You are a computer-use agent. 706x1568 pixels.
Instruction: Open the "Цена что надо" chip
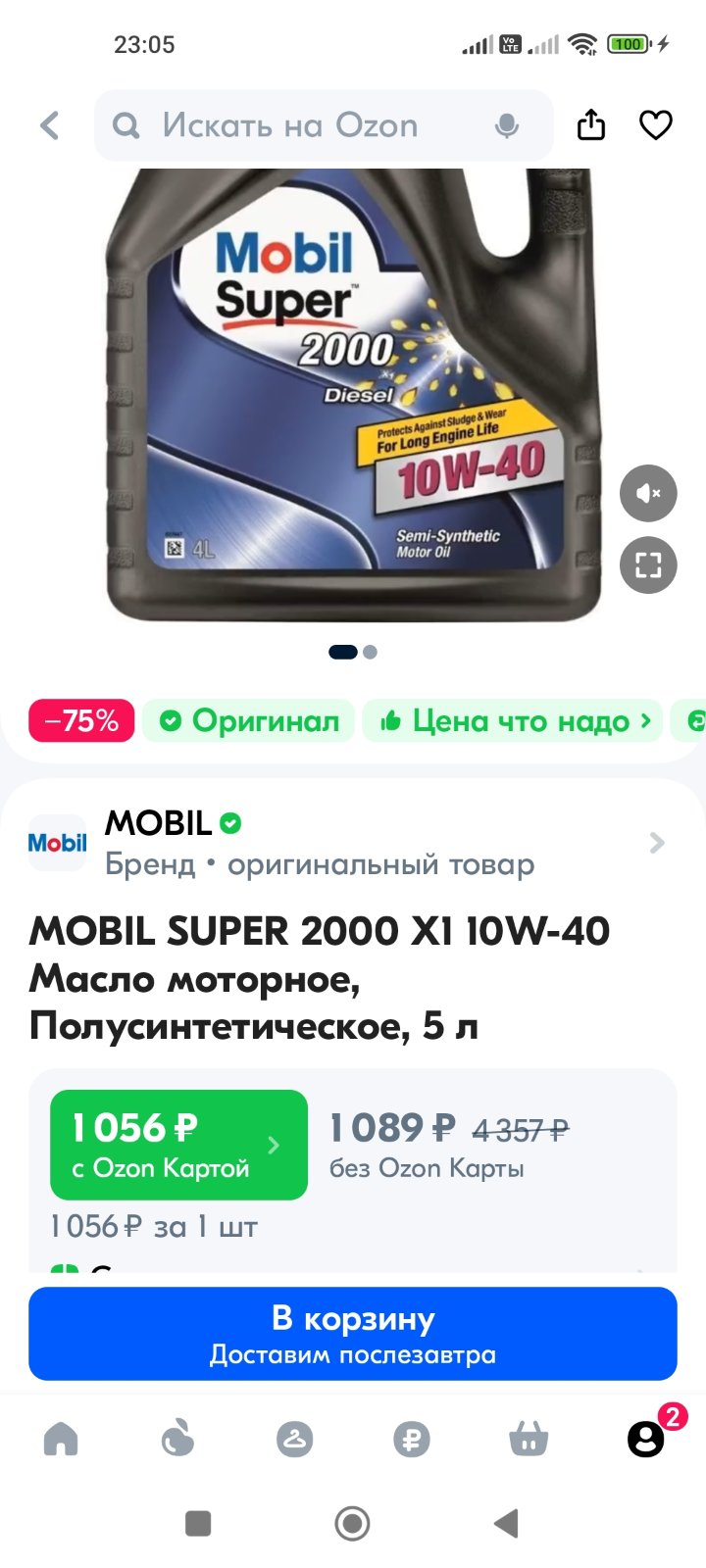point(513,721)
